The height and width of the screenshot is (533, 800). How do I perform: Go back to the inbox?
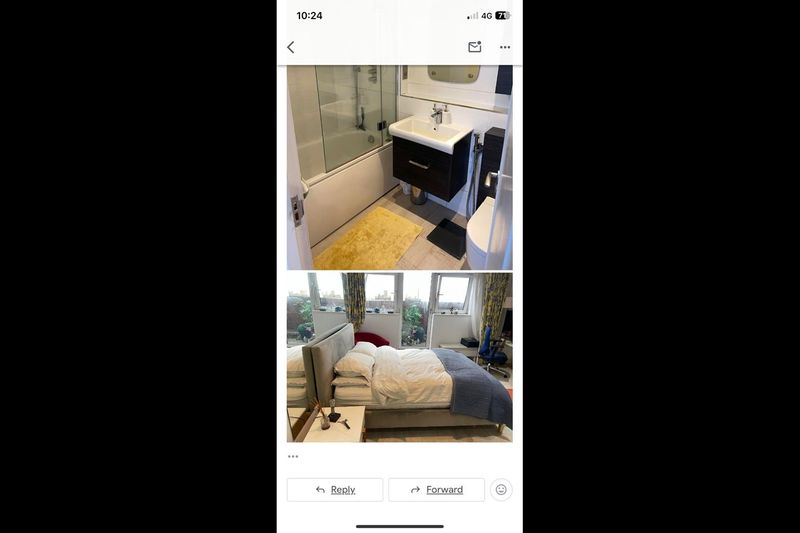coord(291,47)
